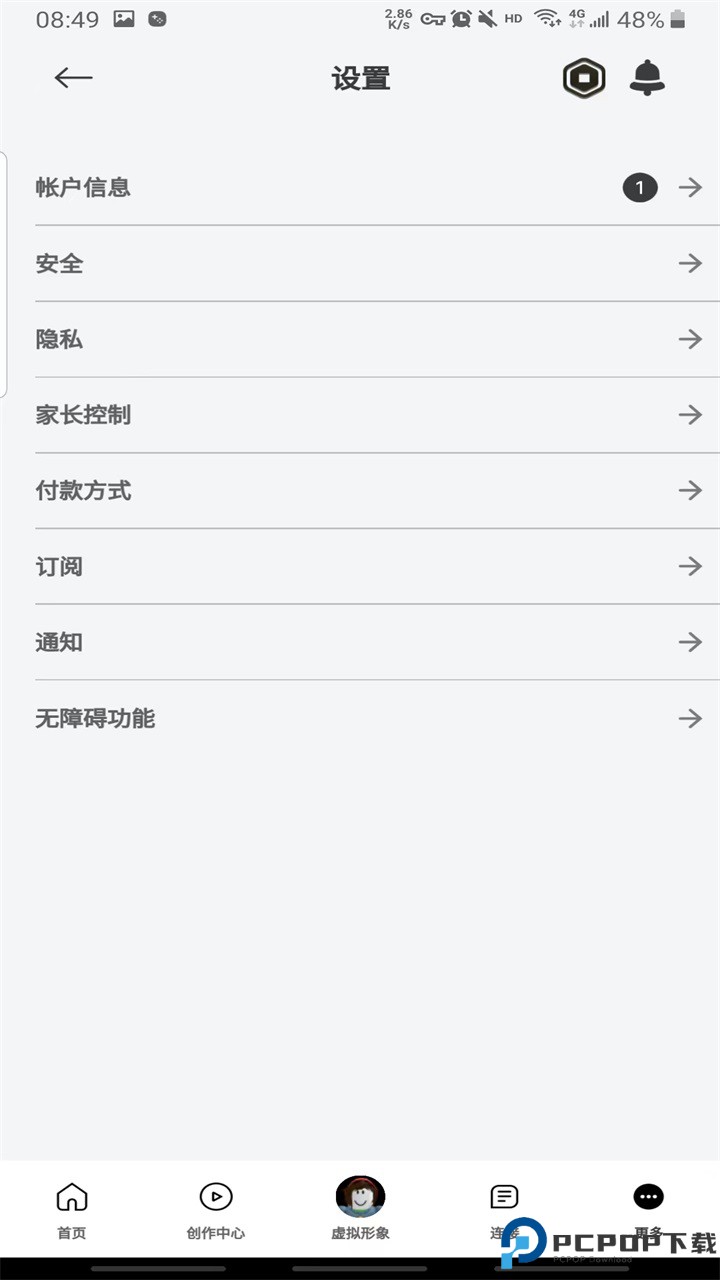Tap the red badge showing 1
Screen dimensions: 720x1280
[x=640, y=187]
